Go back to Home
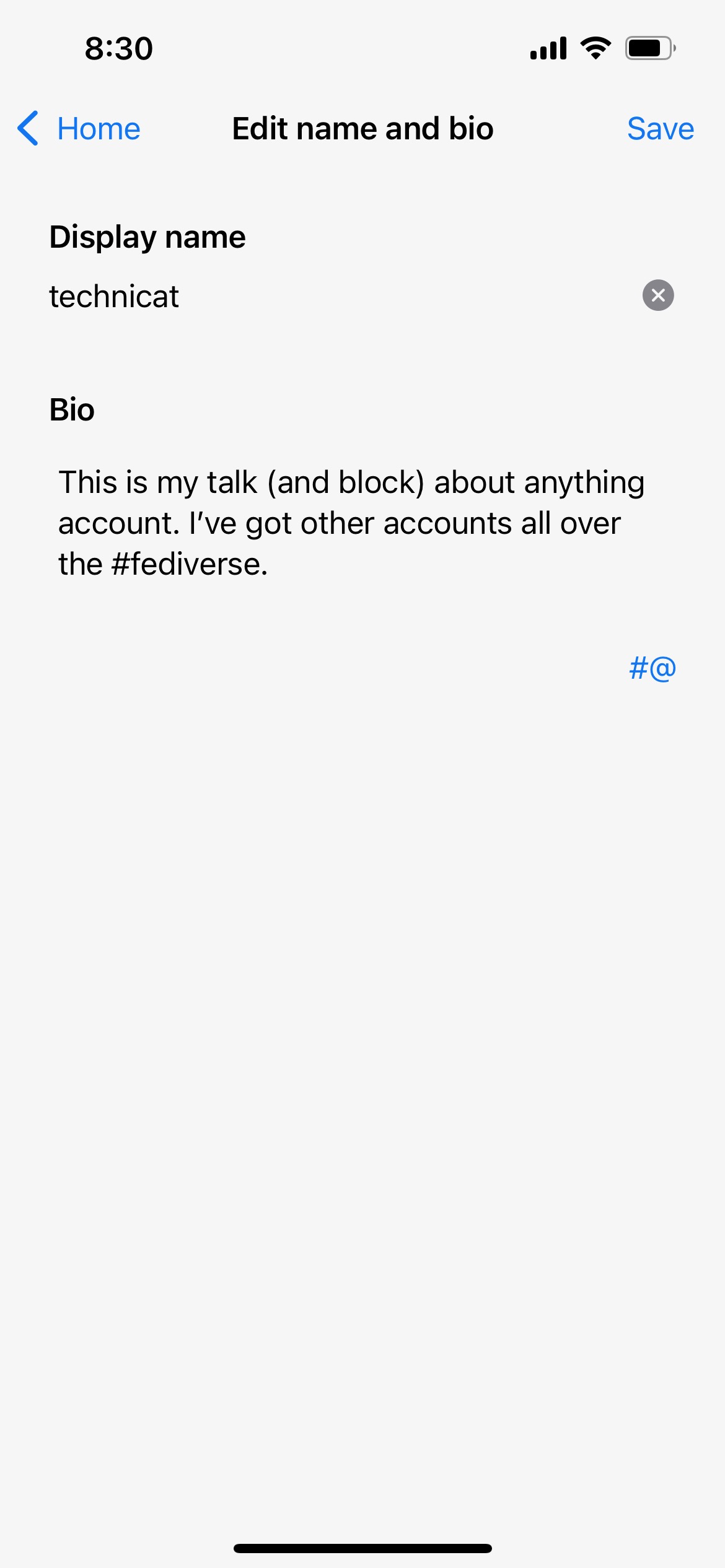Screen dimensions: 725x1568 coord(79,129)
